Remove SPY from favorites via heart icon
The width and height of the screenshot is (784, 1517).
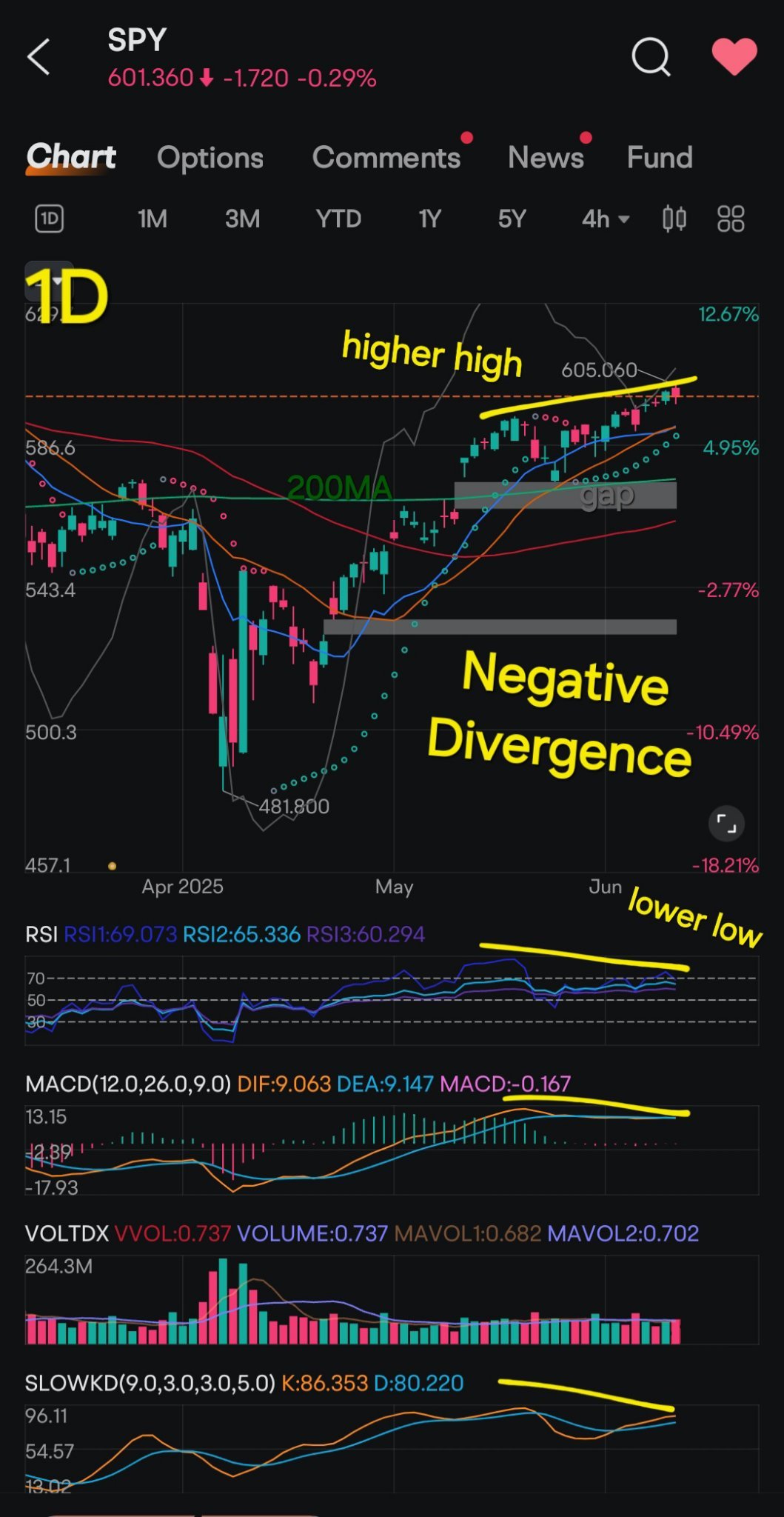(734, 56)
